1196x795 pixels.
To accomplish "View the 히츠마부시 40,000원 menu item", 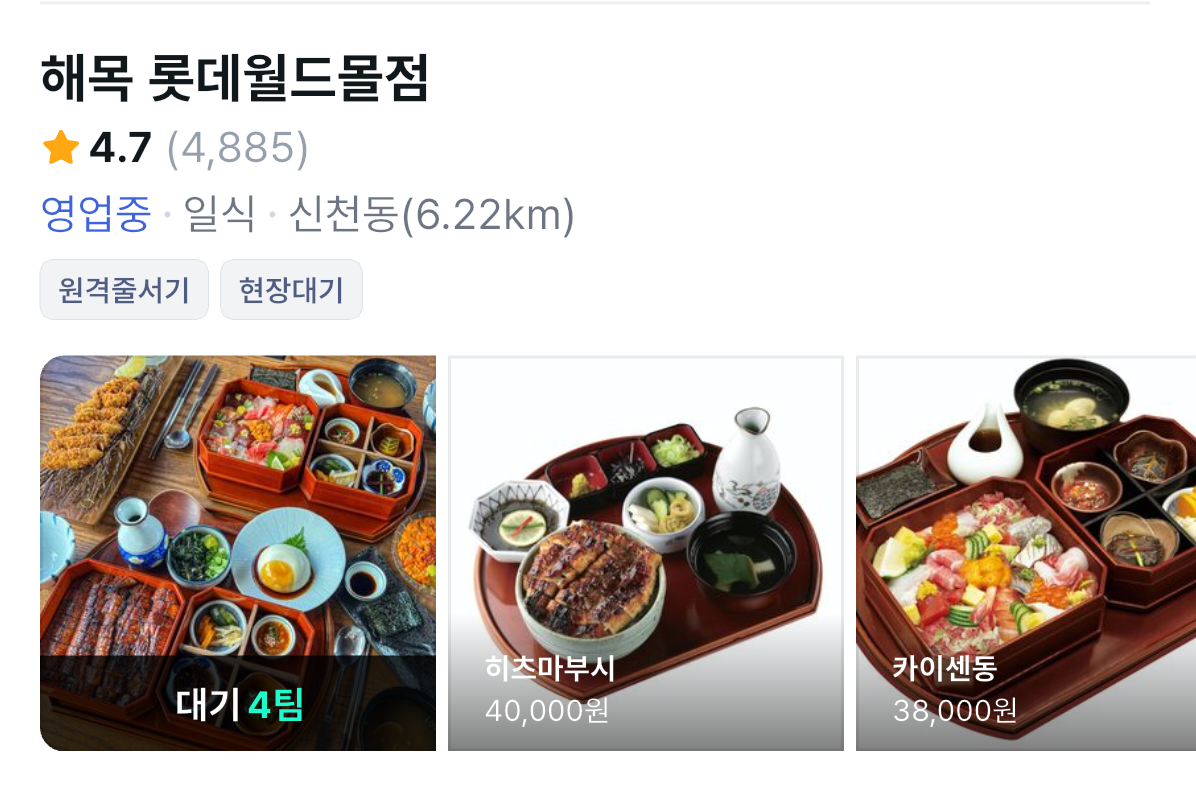I will point(646,552).
